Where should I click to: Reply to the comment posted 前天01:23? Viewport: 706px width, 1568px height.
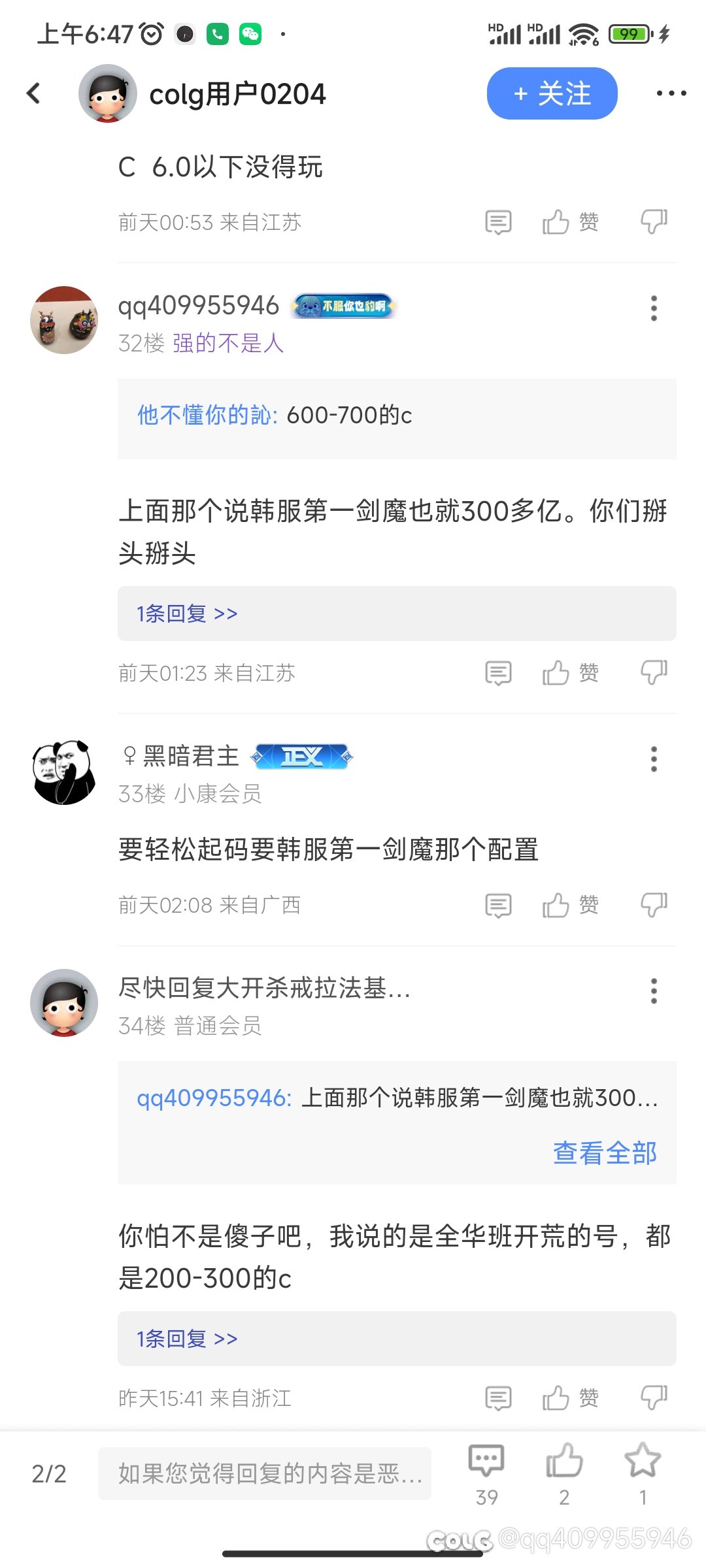pyautogui.click(x=498, y=673)
